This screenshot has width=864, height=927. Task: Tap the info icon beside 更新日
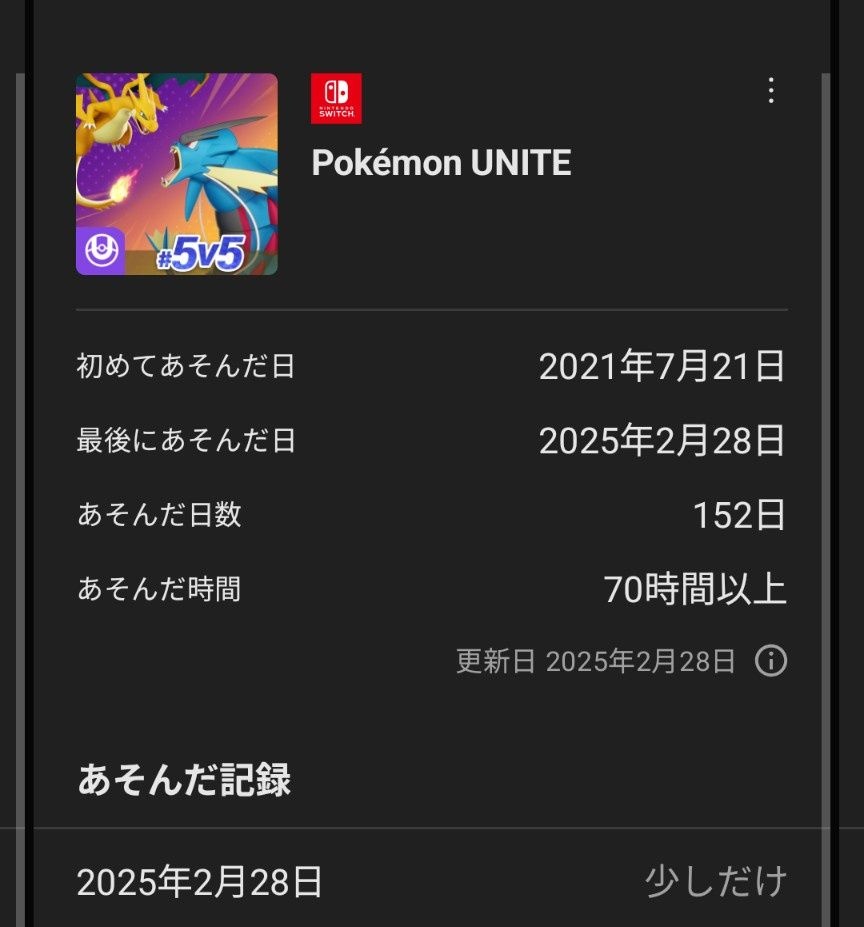click(770, 661)
